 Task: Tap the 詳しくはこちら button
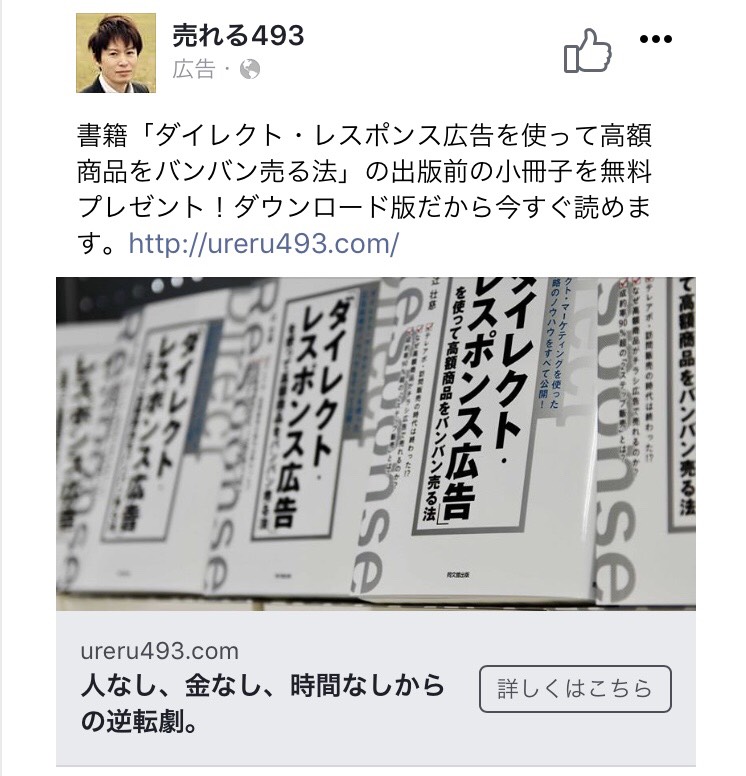575,688
